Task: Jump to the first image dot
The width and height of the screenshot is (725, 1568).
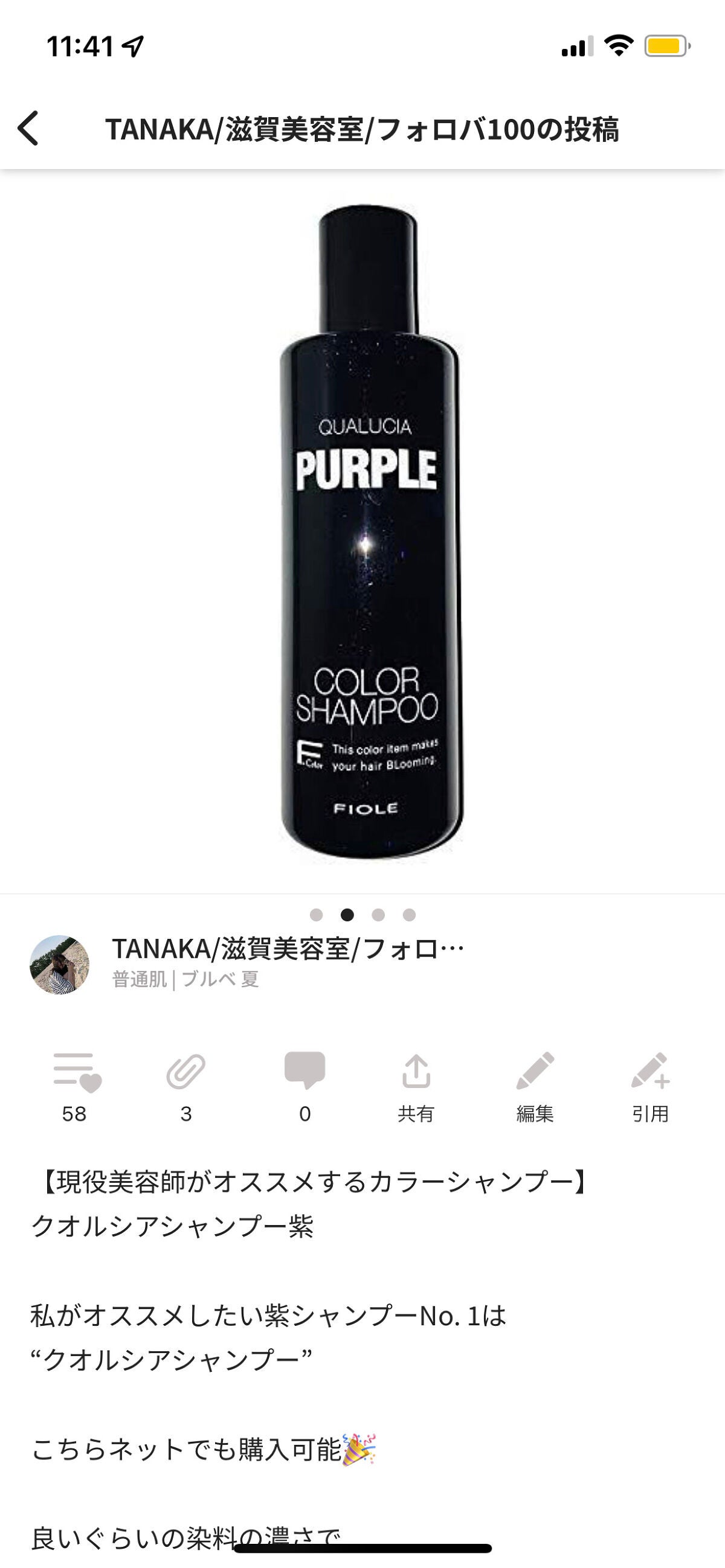Action: 316,915
